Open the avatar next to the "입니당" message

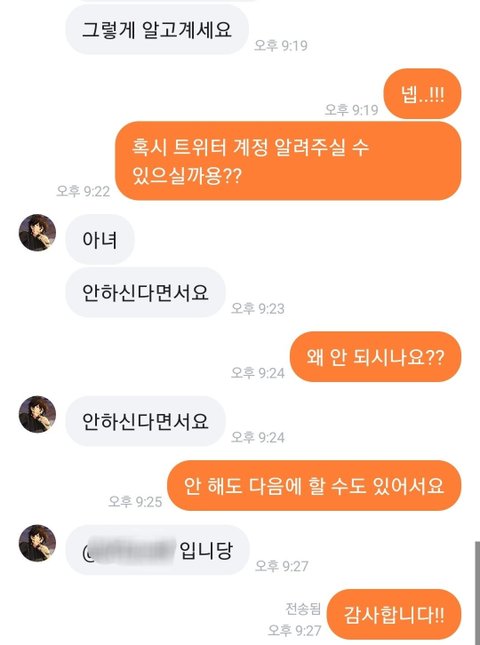[x=37, y=543]
